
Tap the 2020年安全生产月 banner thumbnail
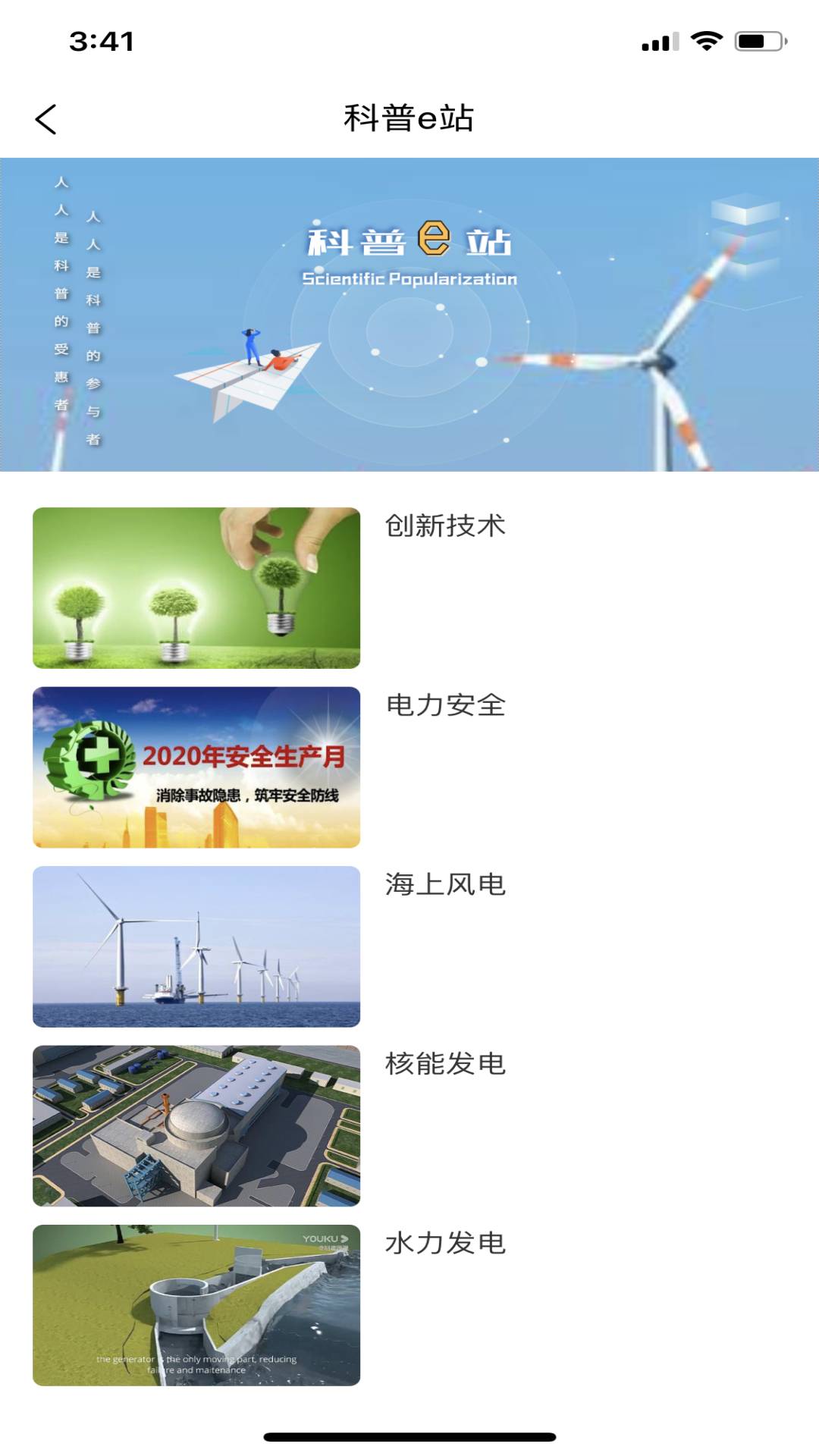point(196,766)
